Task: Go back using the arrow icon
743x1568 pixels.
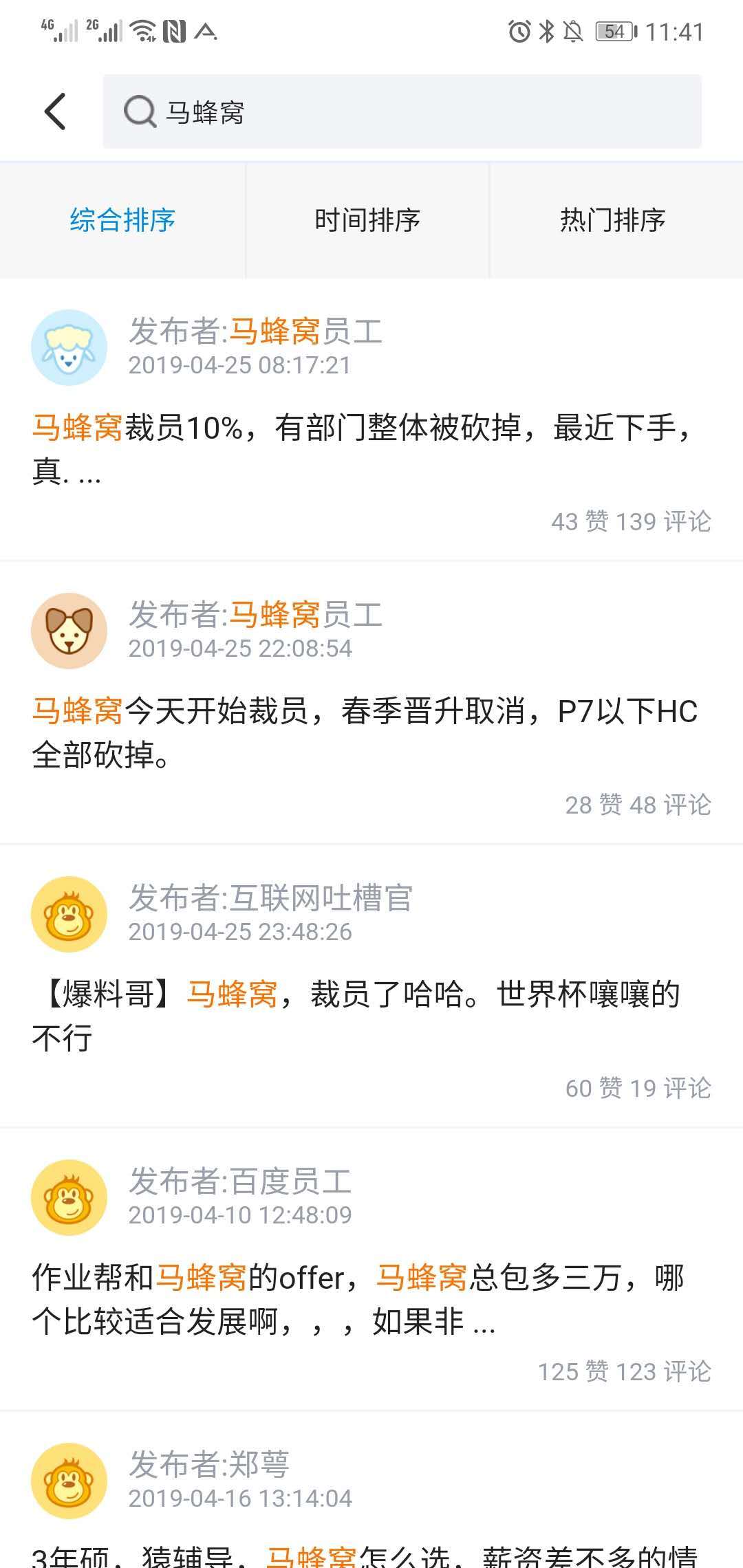Action: [x=55, y=111]
